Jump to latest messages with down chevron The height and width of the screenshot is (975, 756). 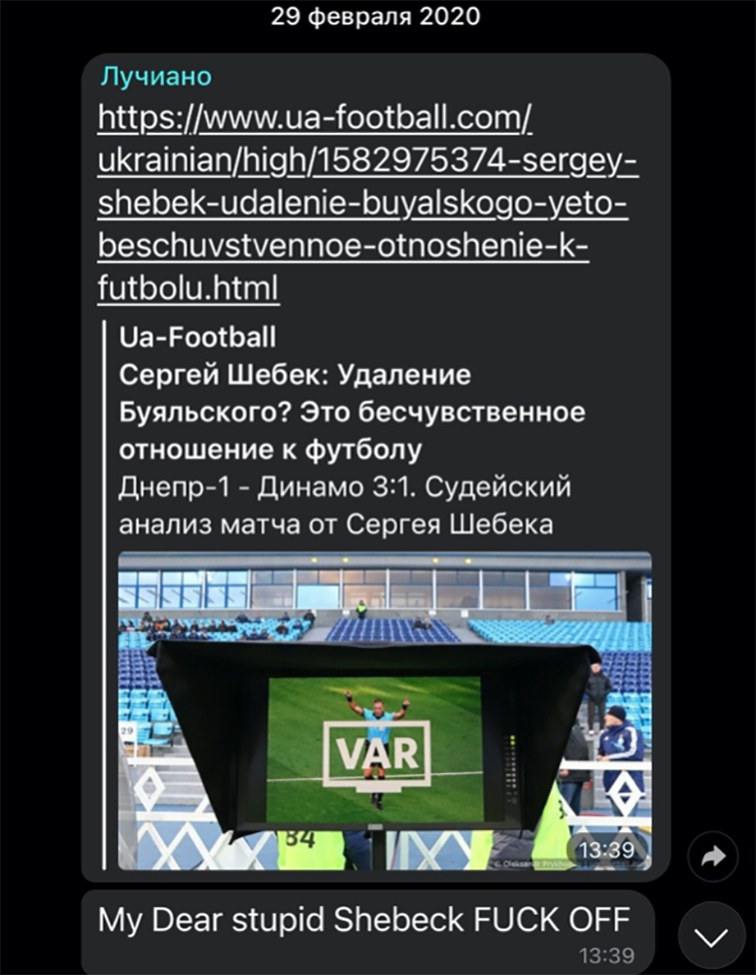coord(711,937)
